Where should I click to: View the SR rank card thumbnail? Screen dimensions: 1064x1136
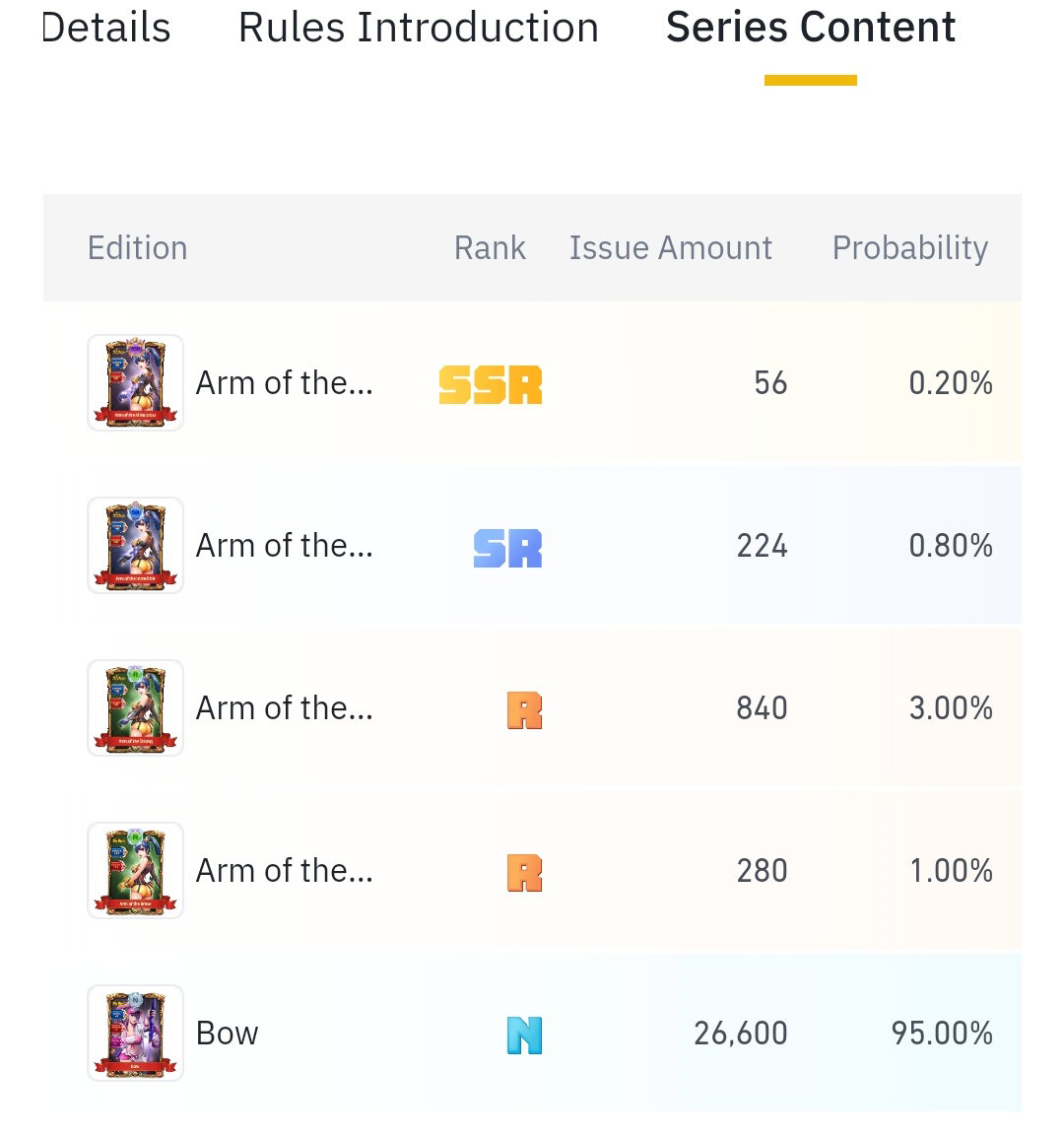135,545
